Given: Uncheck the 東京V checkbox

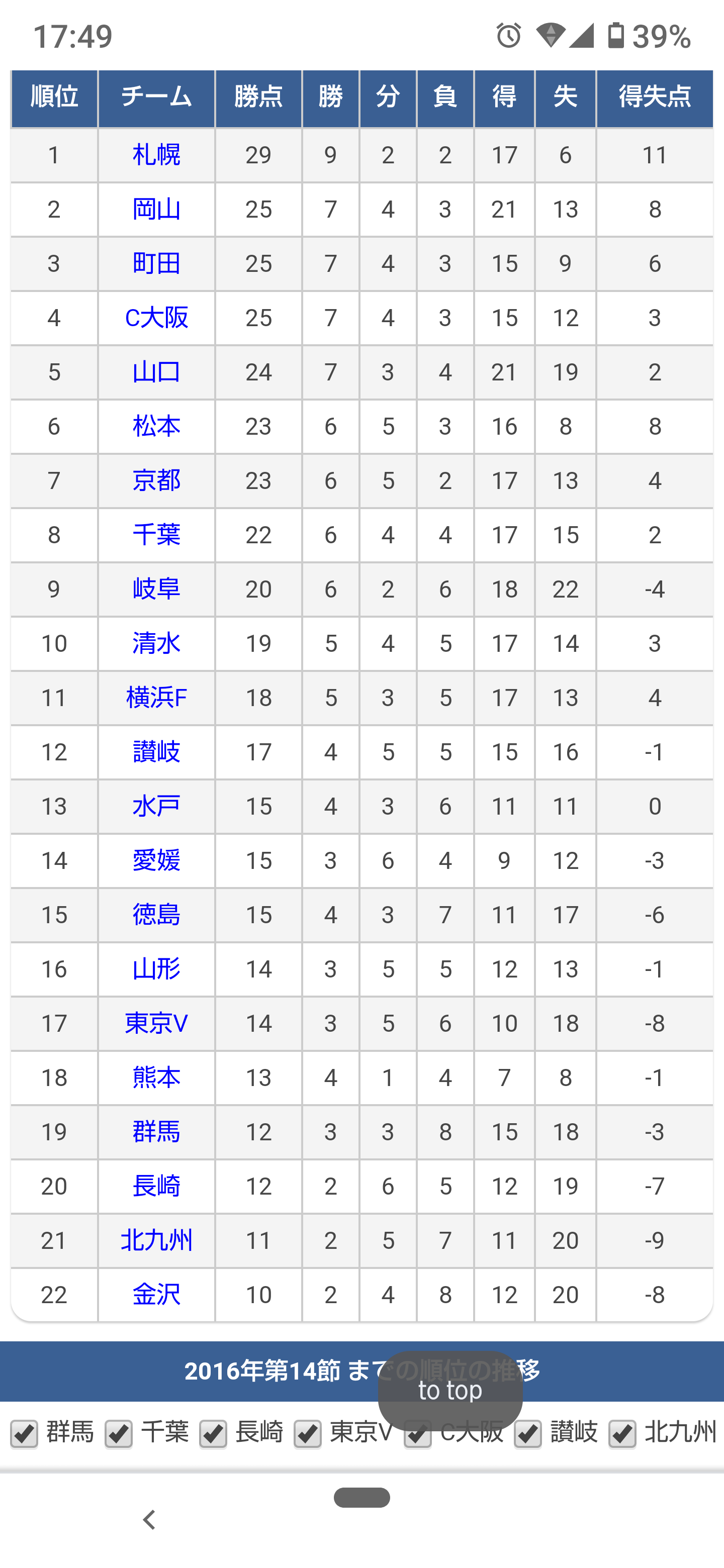Looking at the screenshot, I should click(x=308, y=1434).
